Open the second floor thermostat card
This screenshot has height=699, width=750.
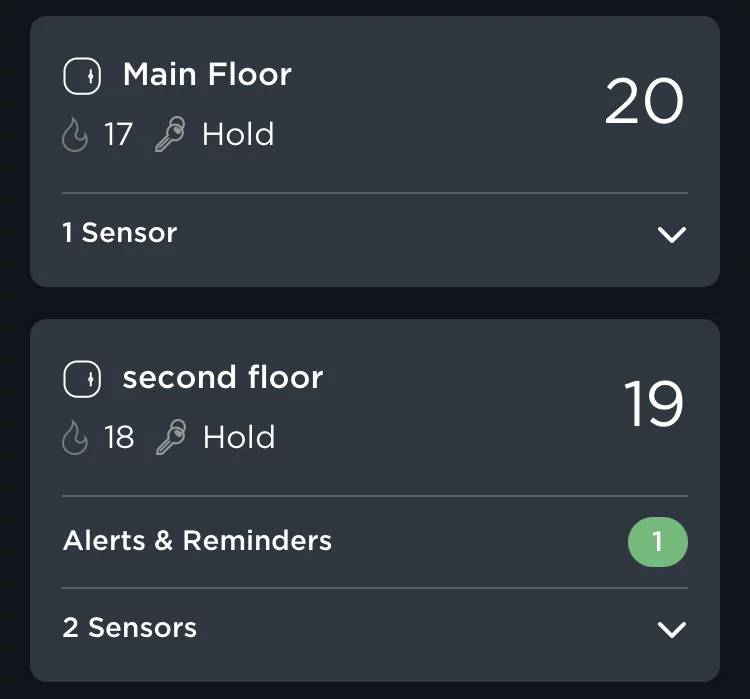click(222, 378)
